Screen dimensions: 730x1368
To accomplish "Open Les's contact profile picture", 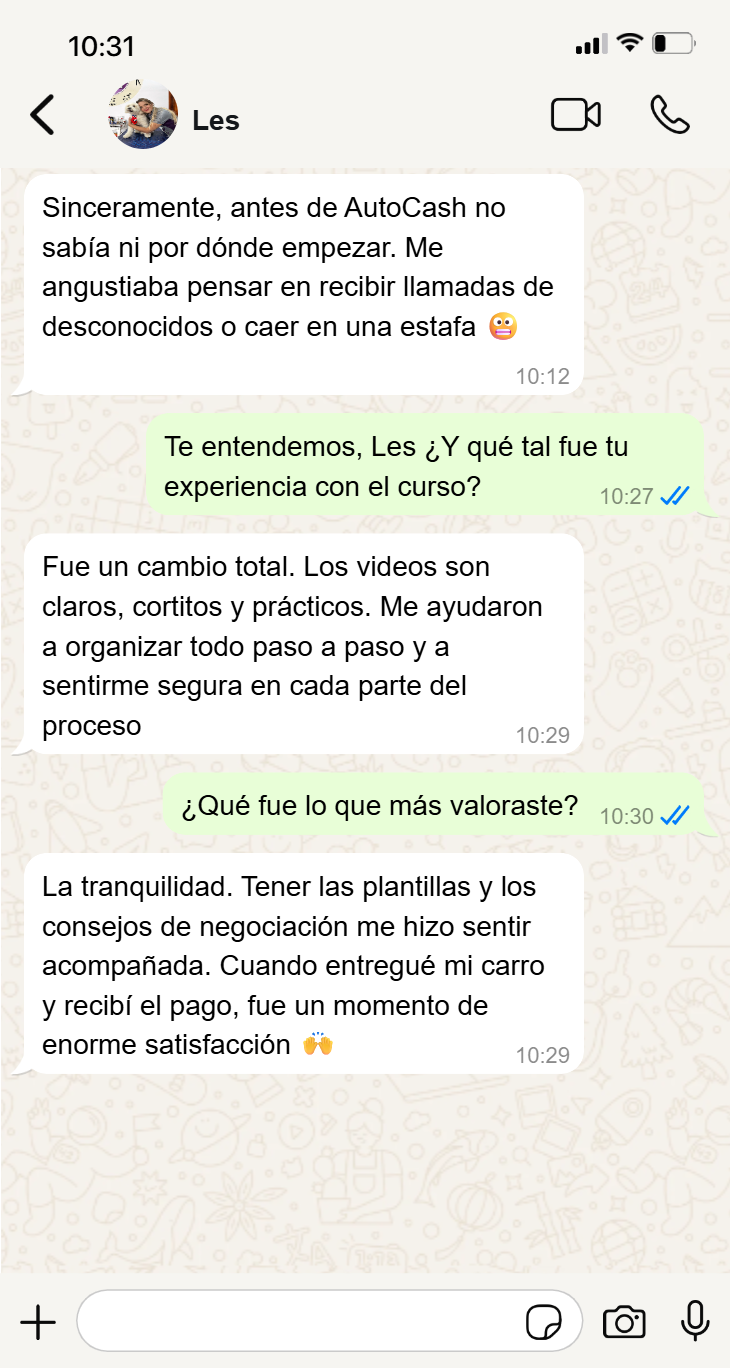I will [142, 116].
